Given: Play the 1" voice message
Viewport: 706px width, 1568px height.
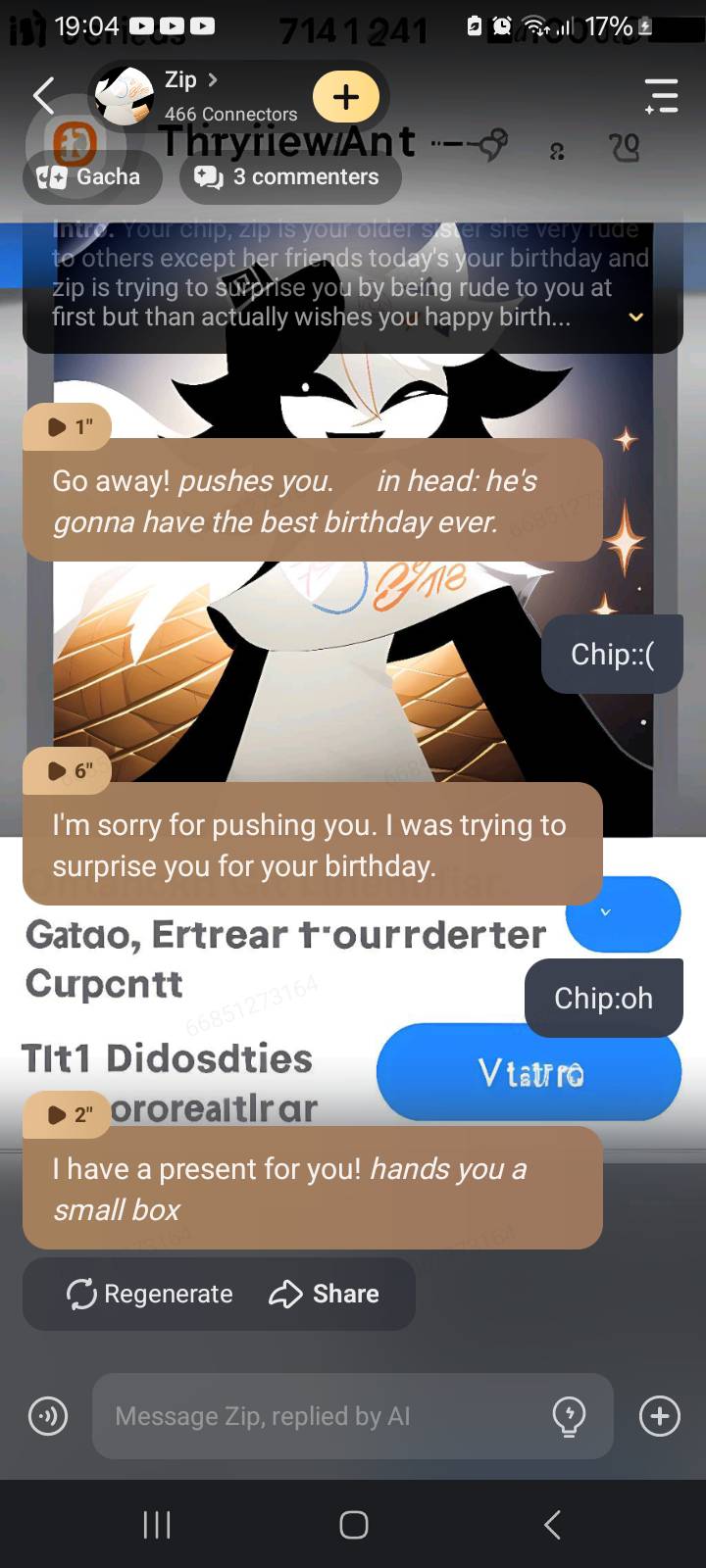Looking at the screenshot, I should pos(67,426).
